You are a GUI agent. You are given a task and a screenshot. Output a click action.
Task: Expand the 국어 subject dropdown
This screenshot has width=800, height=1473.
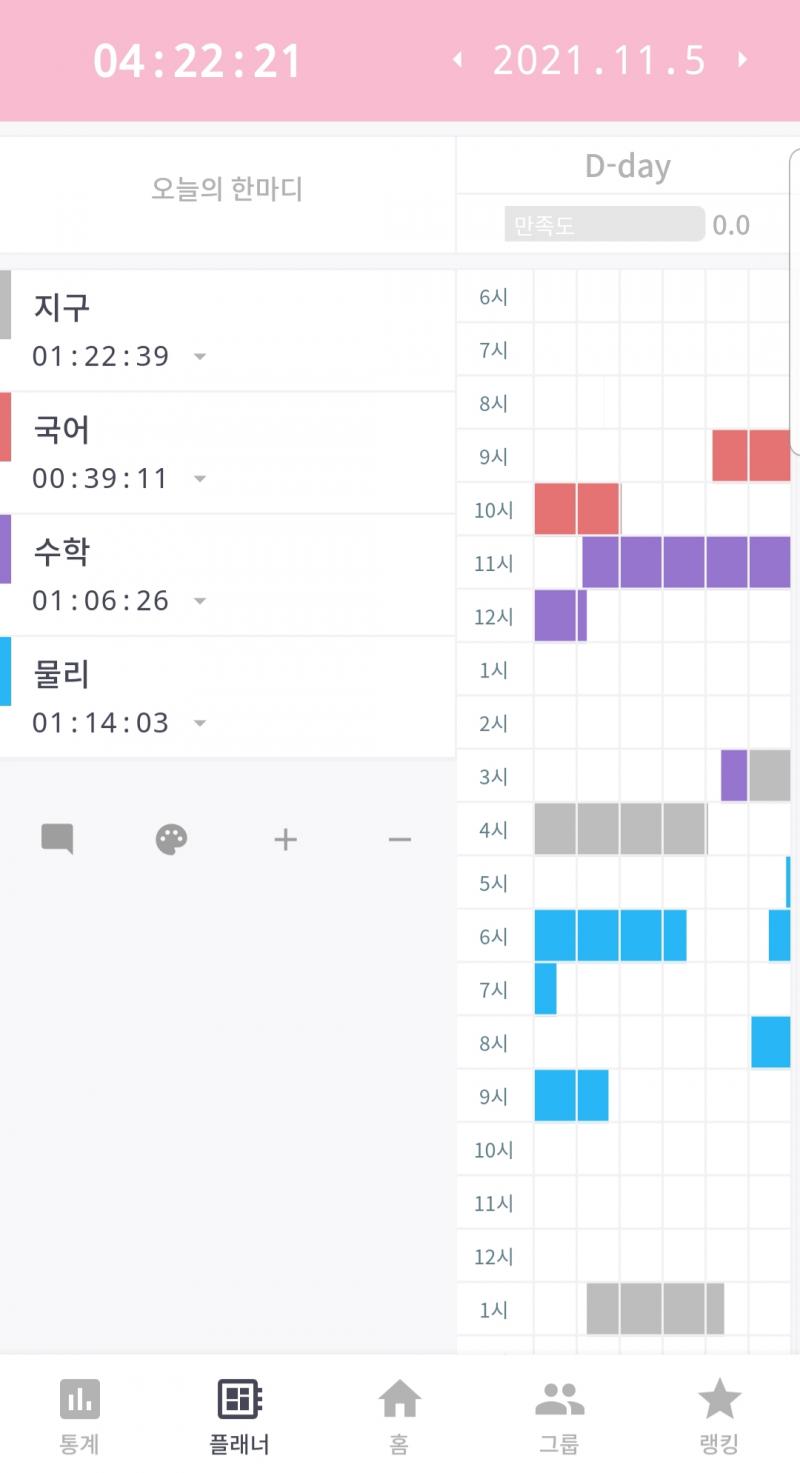click(200, 479)
